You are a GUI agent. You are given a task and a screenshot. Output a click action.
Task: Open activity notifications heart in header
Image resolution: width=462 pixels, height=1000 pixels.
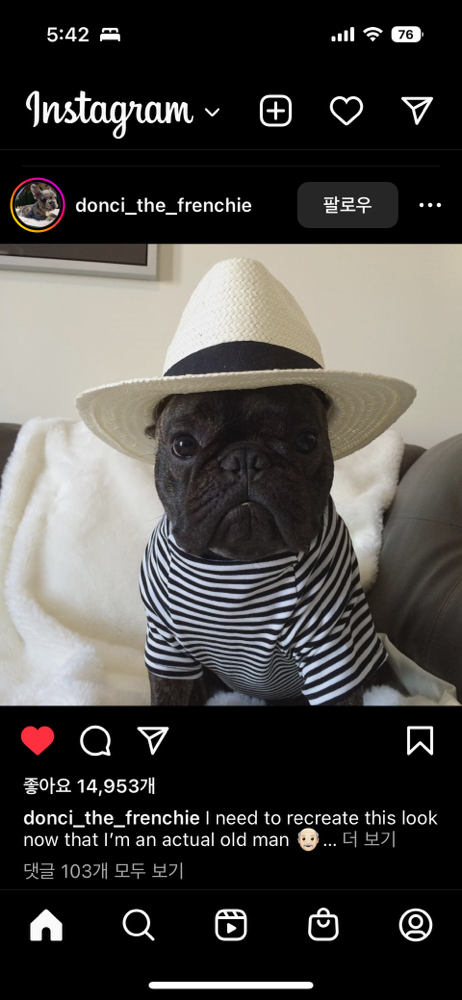point(346,111)
